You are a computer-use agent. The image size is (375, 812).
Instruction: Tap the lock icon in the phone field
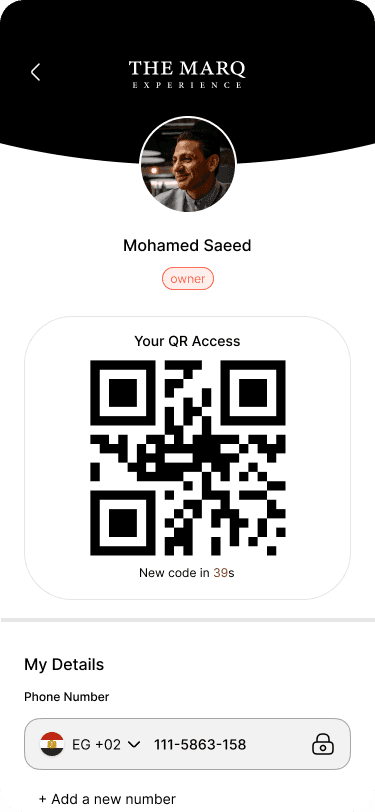click(323, 745)
